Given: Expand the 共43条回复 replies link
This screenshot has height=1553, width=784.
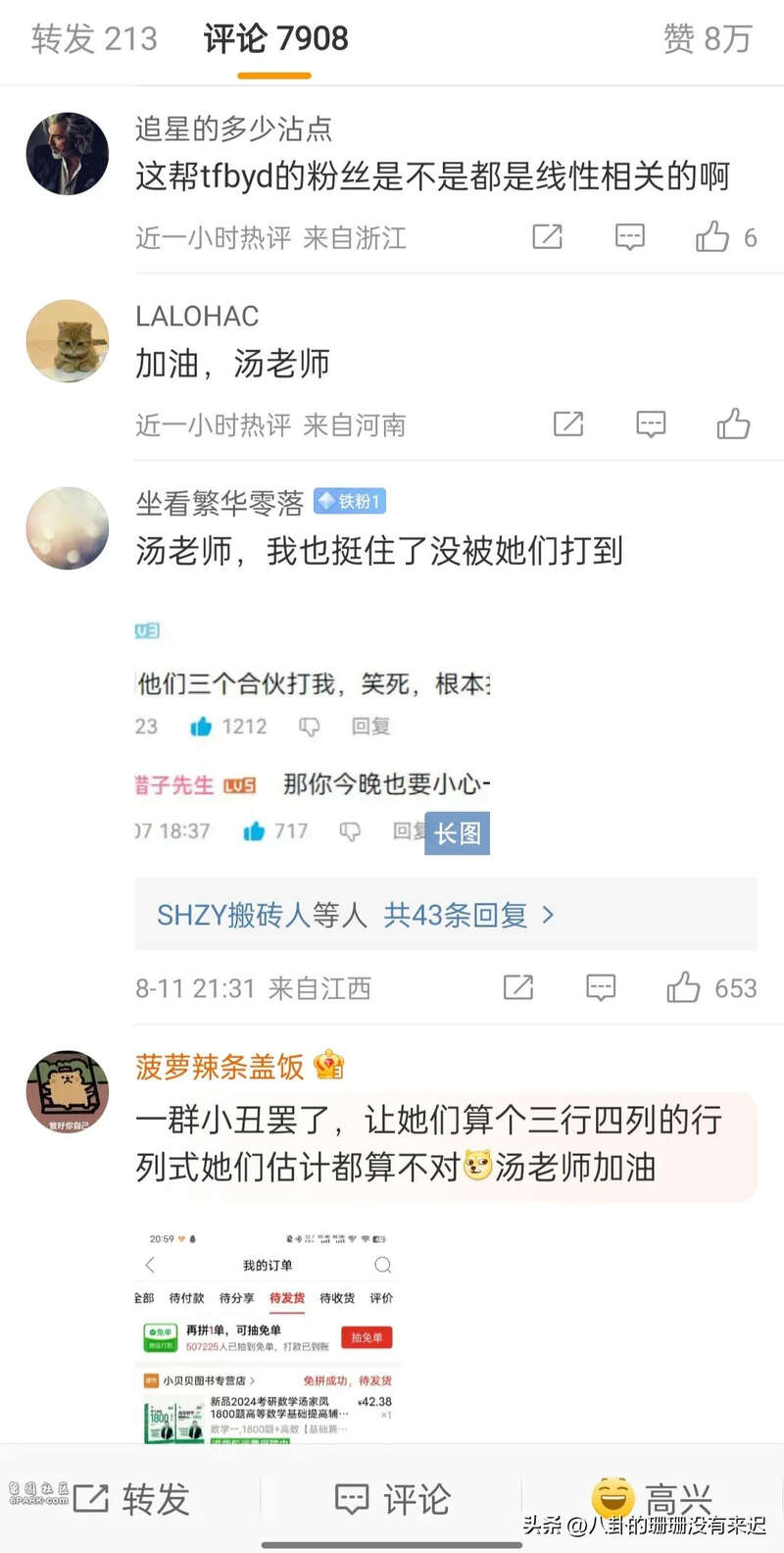Looking at the screenshot, I should point(355,915).
